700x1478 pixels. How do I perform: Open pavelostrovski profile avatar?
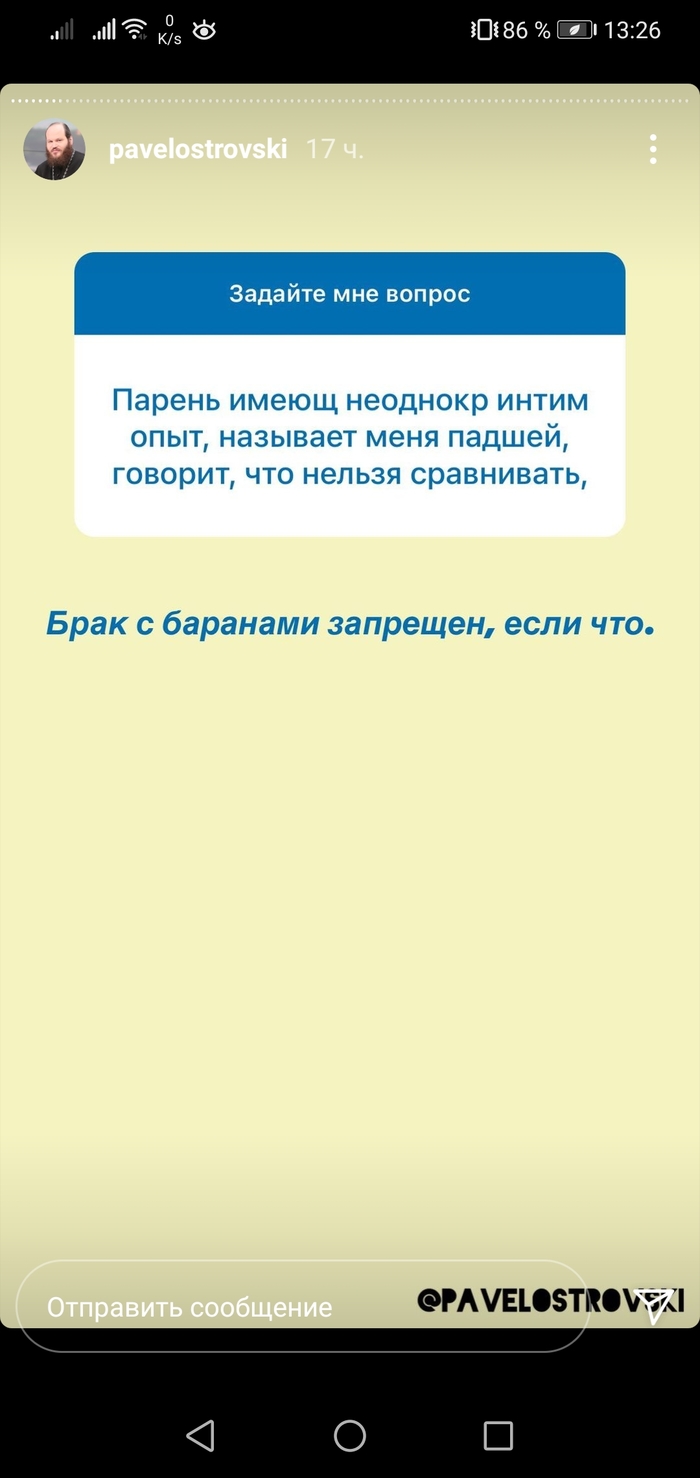click(55, 150)
